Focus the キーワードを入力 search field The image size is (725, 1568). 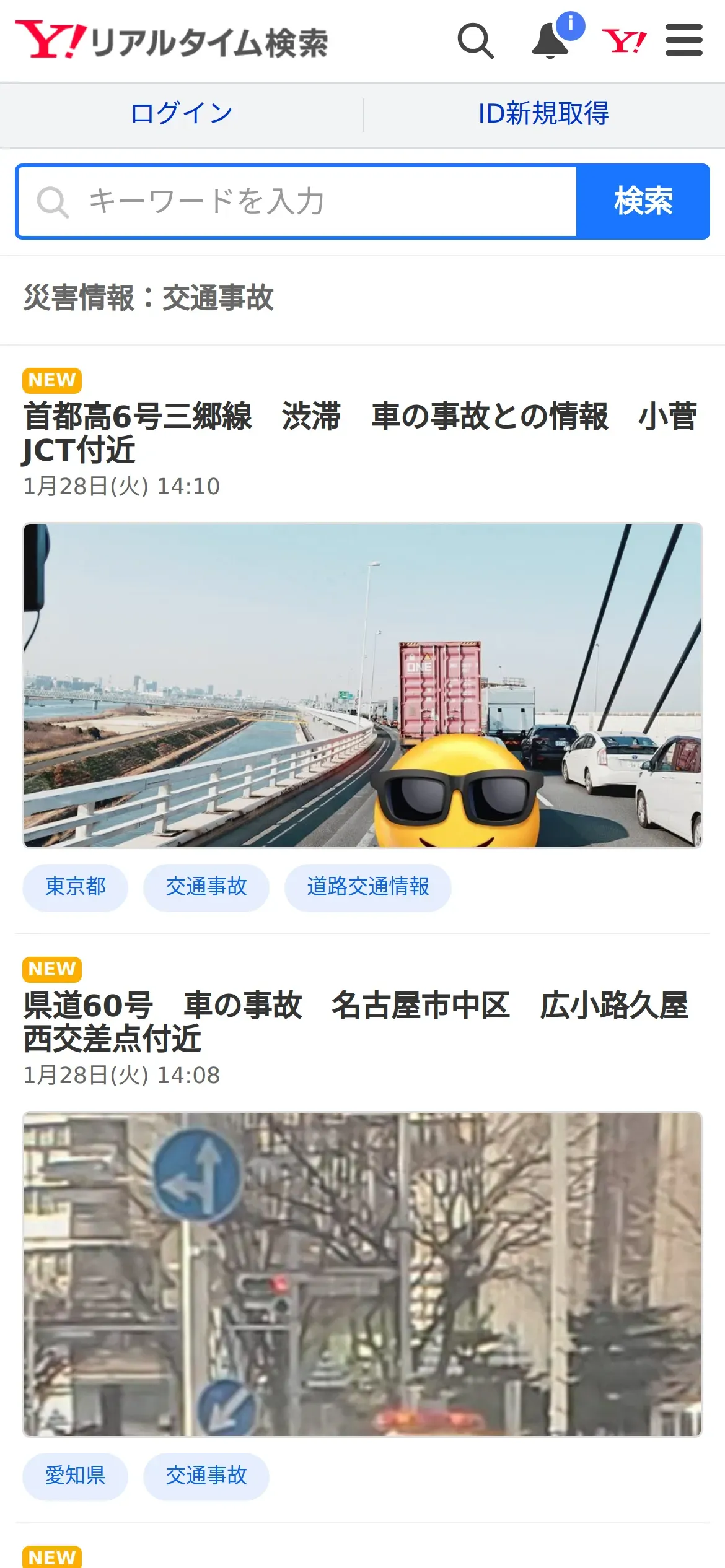(x=297, y=202)
